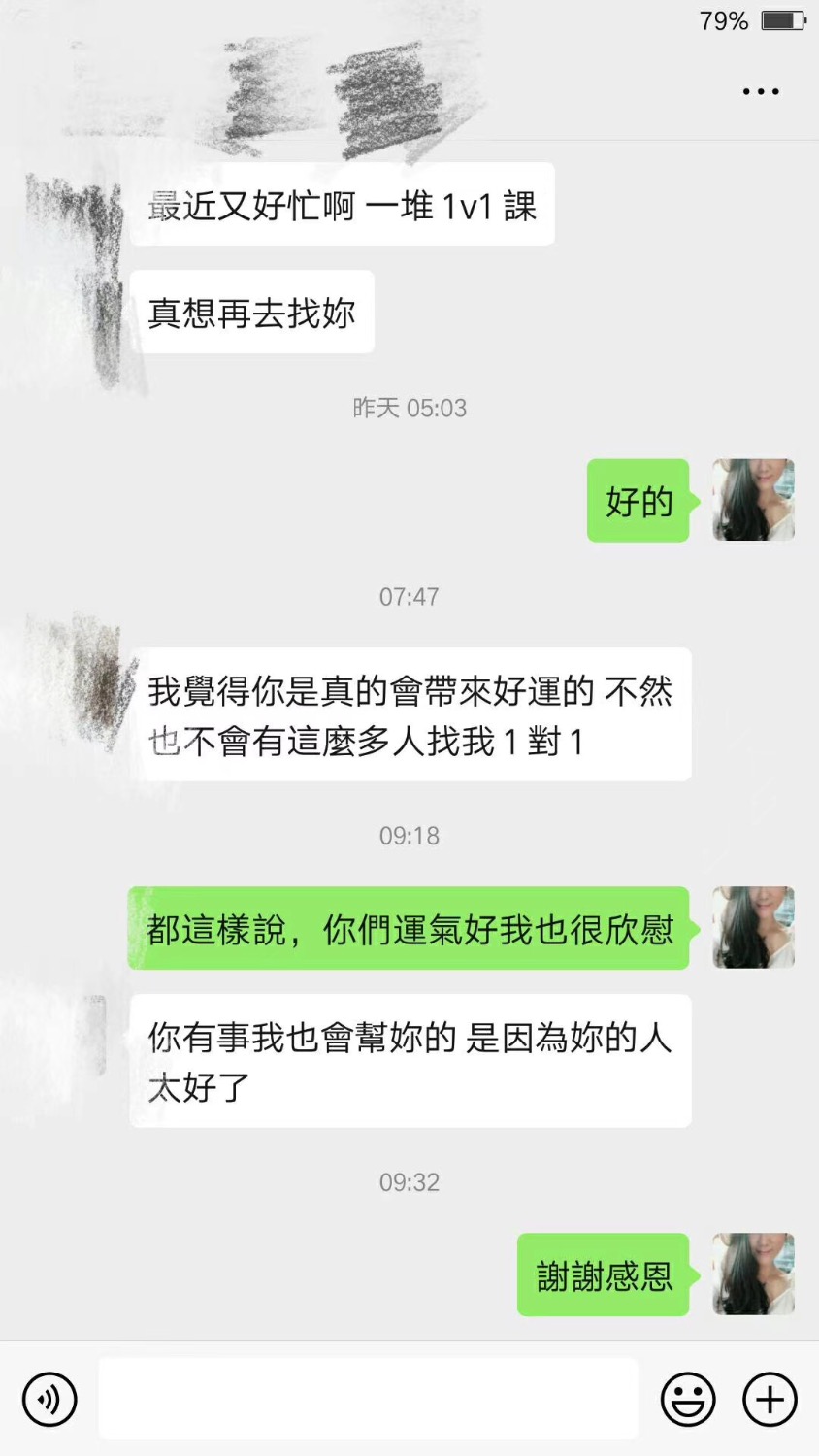Open chat details via the three-dot menu

click(760, 90)
